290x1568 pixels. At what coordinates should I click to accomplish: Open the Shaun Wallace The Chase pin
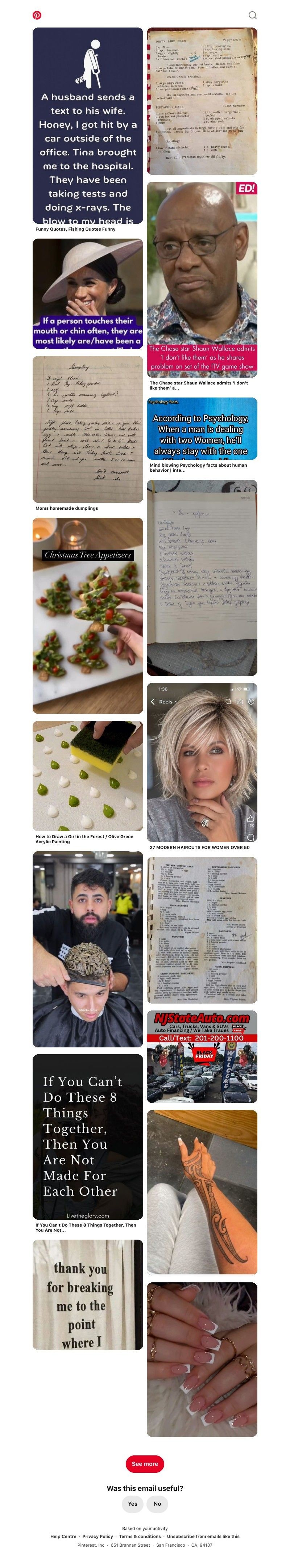(202, 279)
